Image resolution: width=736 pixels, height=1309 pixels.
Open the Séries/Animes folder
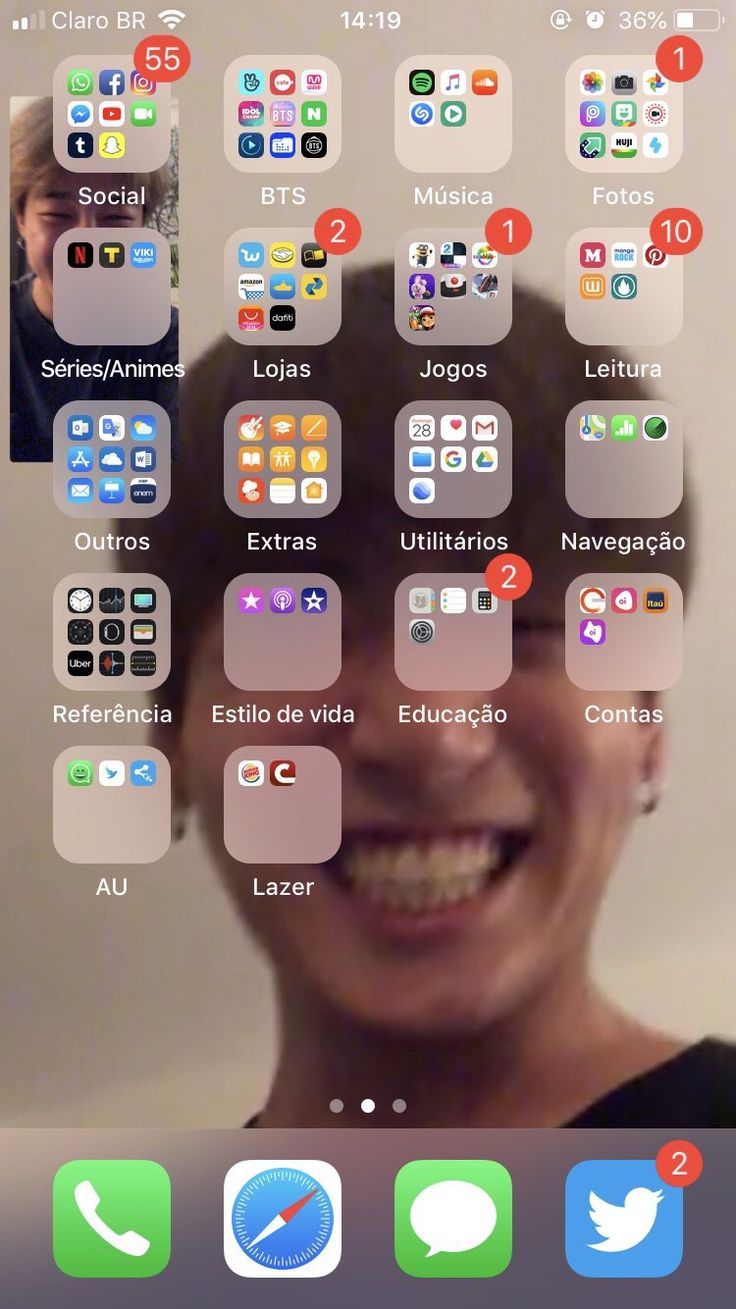(111, 287)
